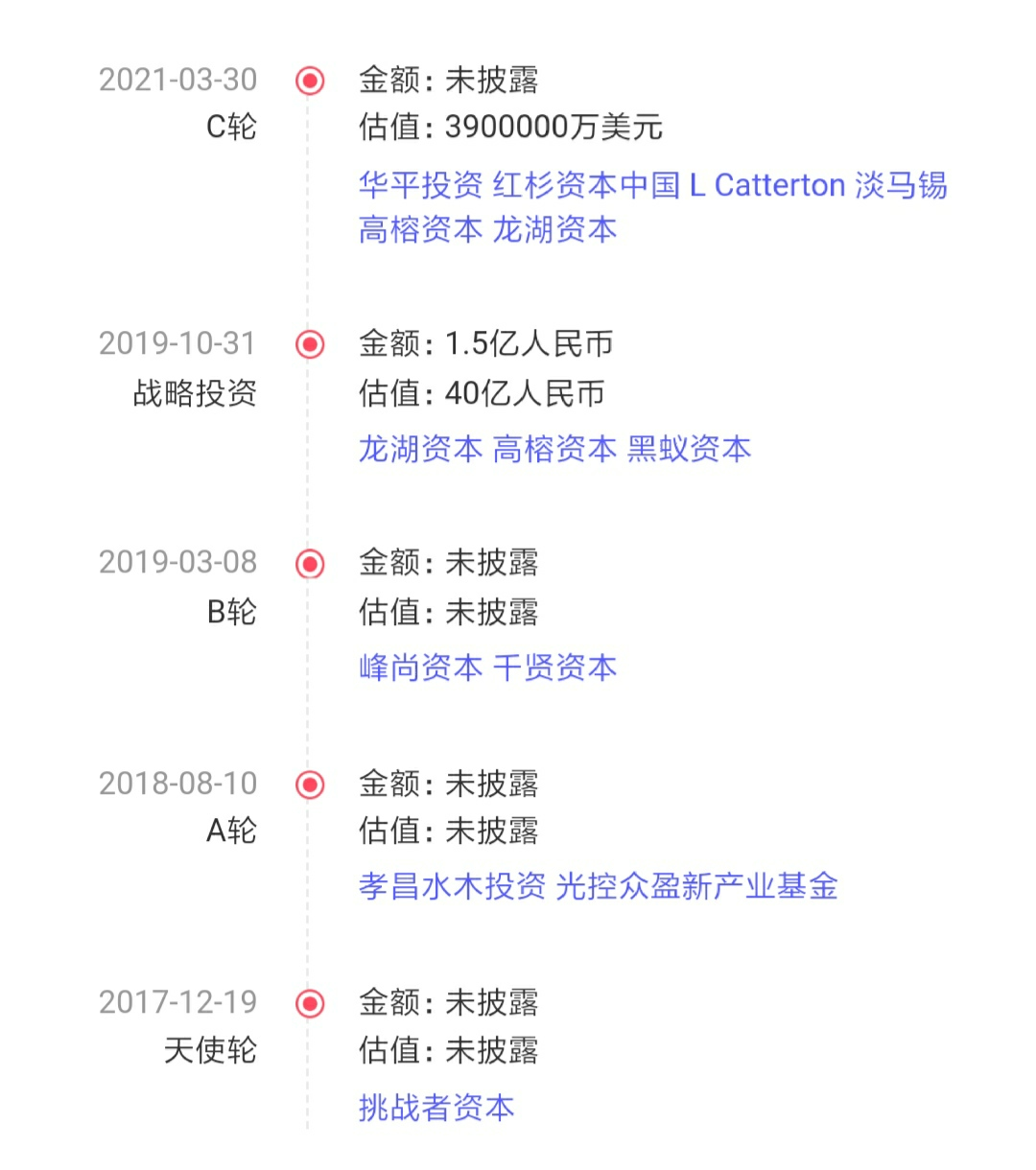Open 龙湖资本 under the 战略投资 round
The height and width of the screenshot is (1170, 1036).
419,448
